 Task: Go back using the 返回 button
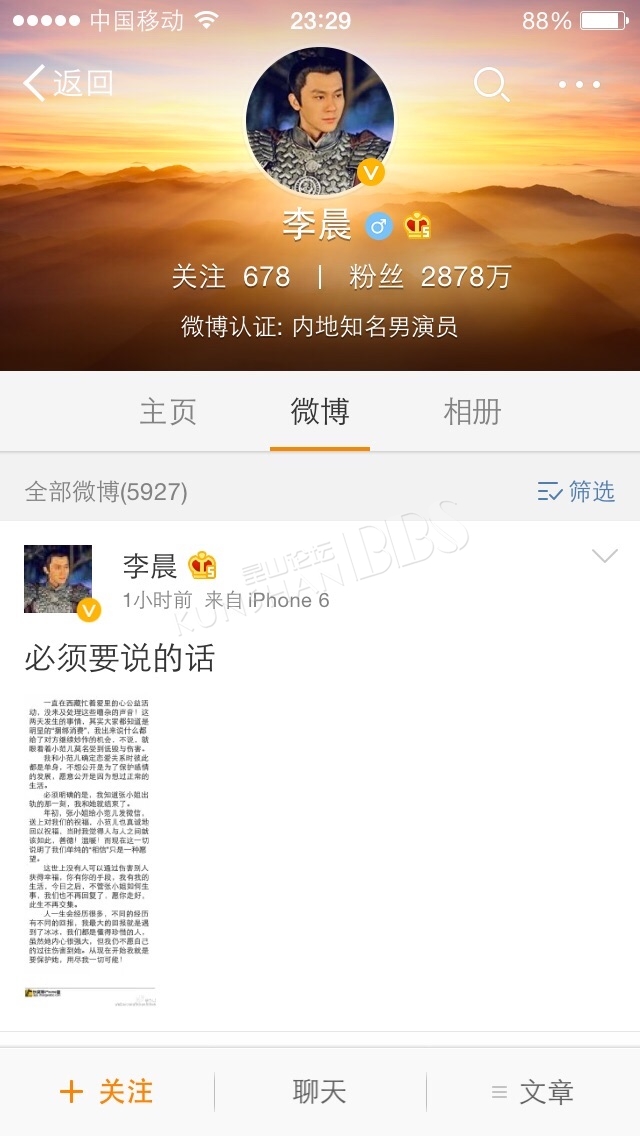click(x=68, y=83)
